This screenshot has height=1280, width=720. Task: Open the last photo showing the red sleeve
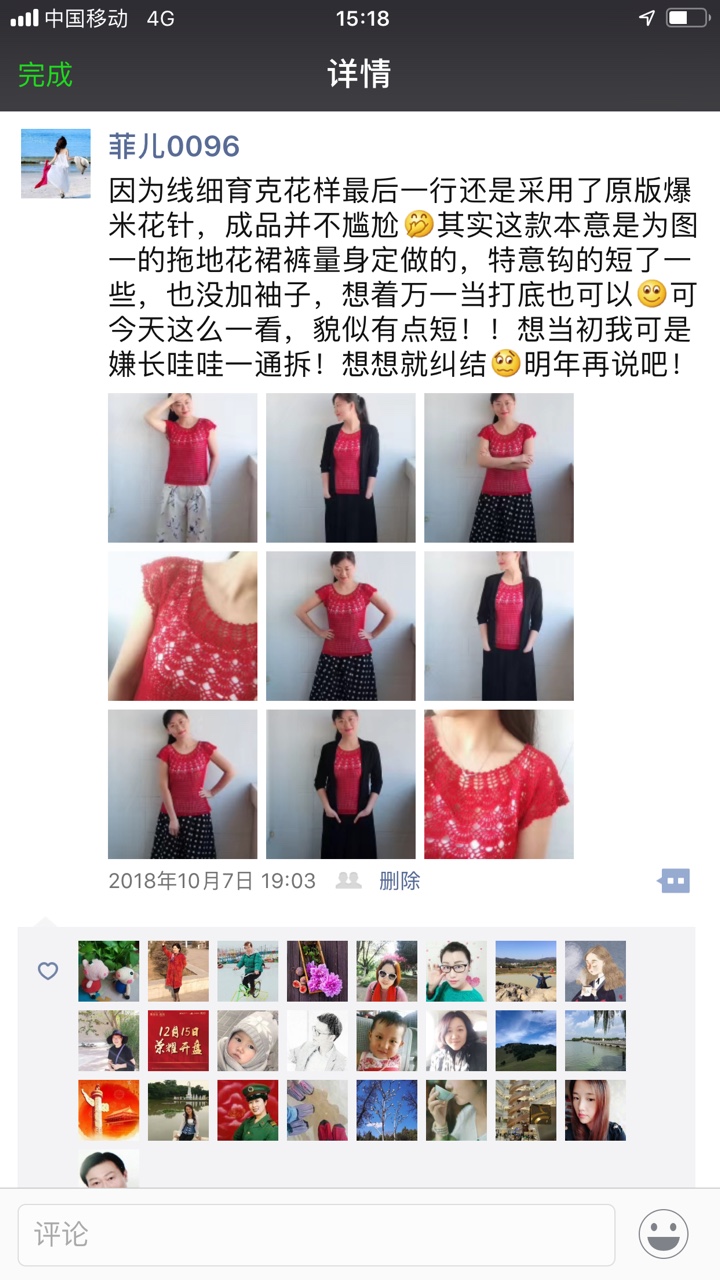tap(499, 784)
